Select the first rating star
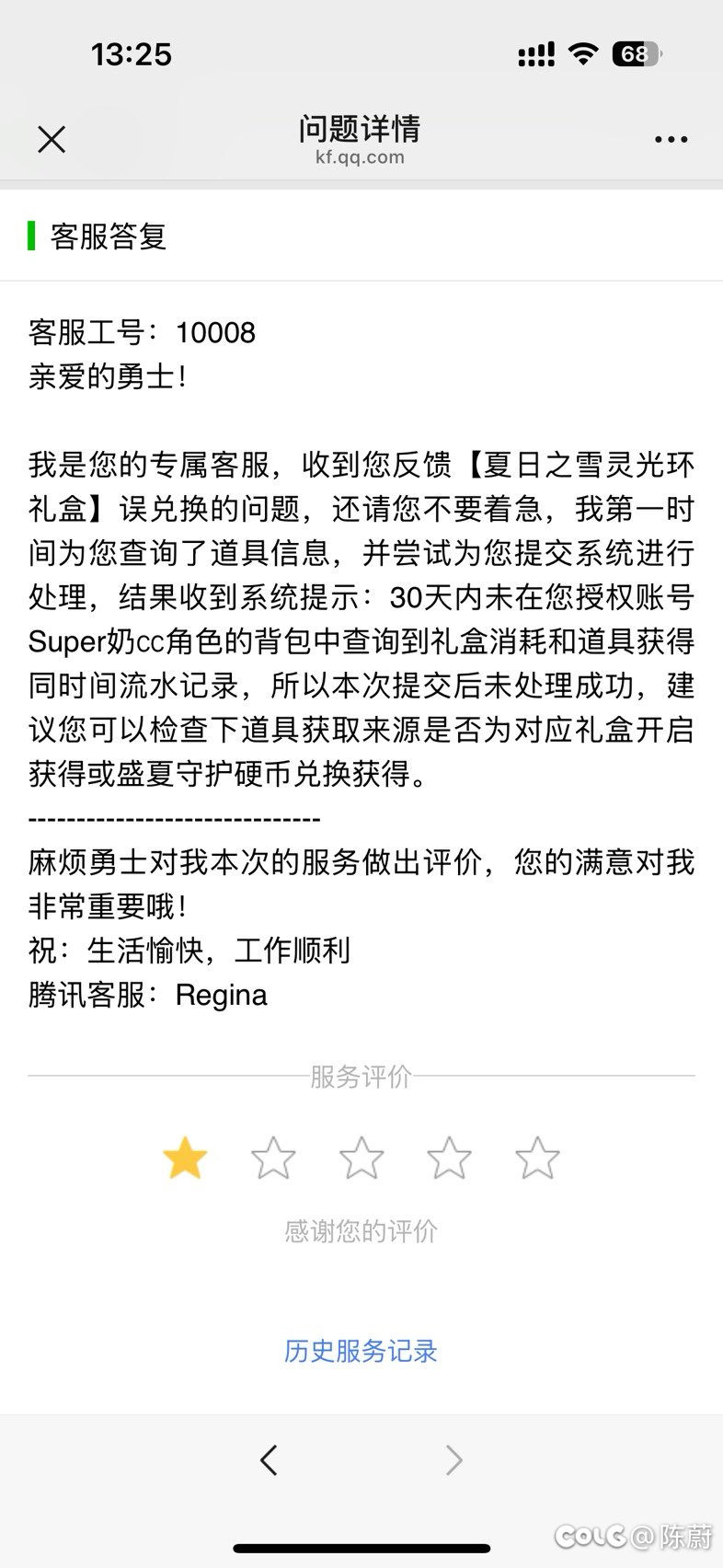Viewport: 723px width, 1568px height. 185,1158
